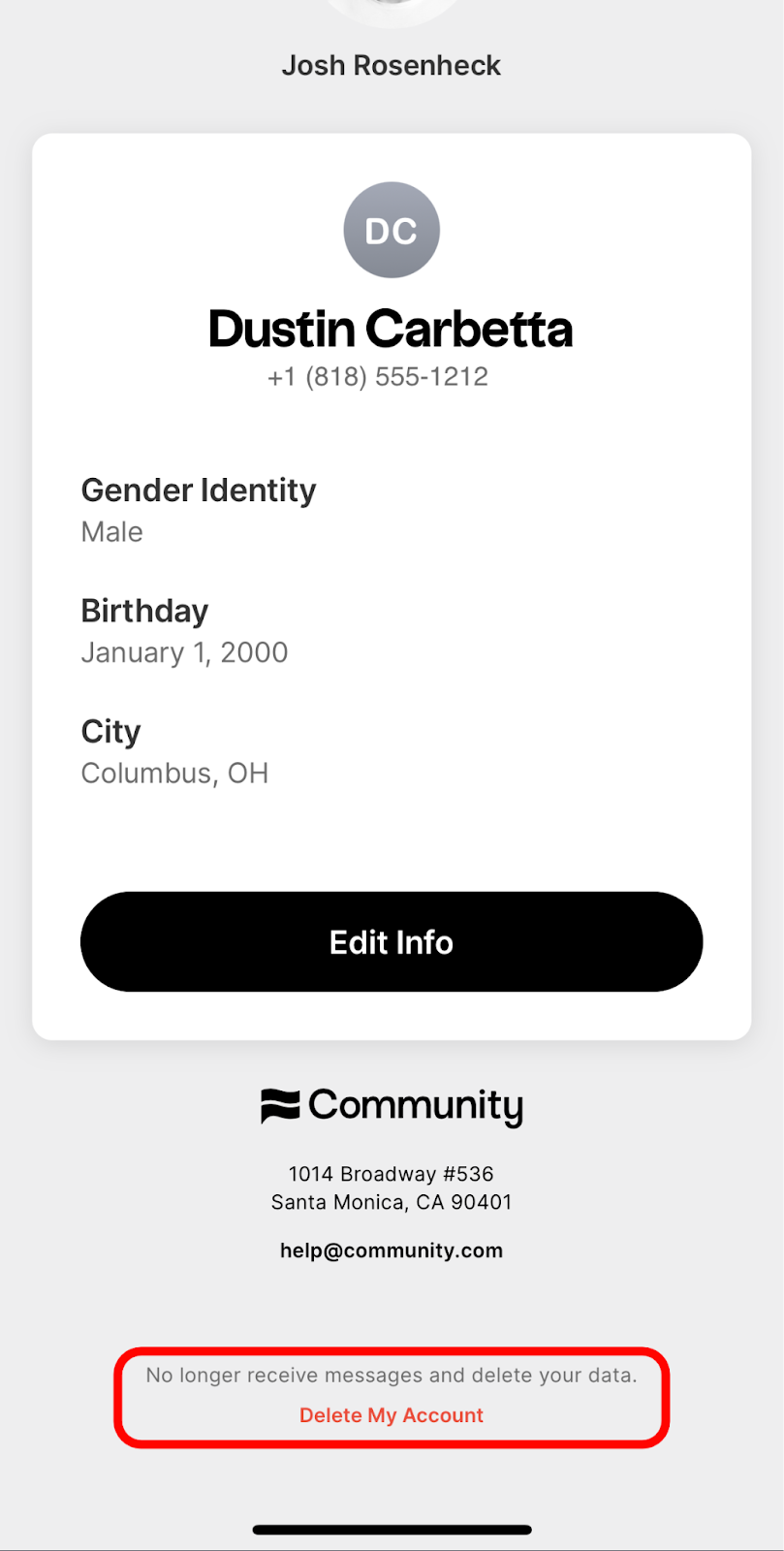
Task: Open the help@community.com email link
Action: (392, 1250)
